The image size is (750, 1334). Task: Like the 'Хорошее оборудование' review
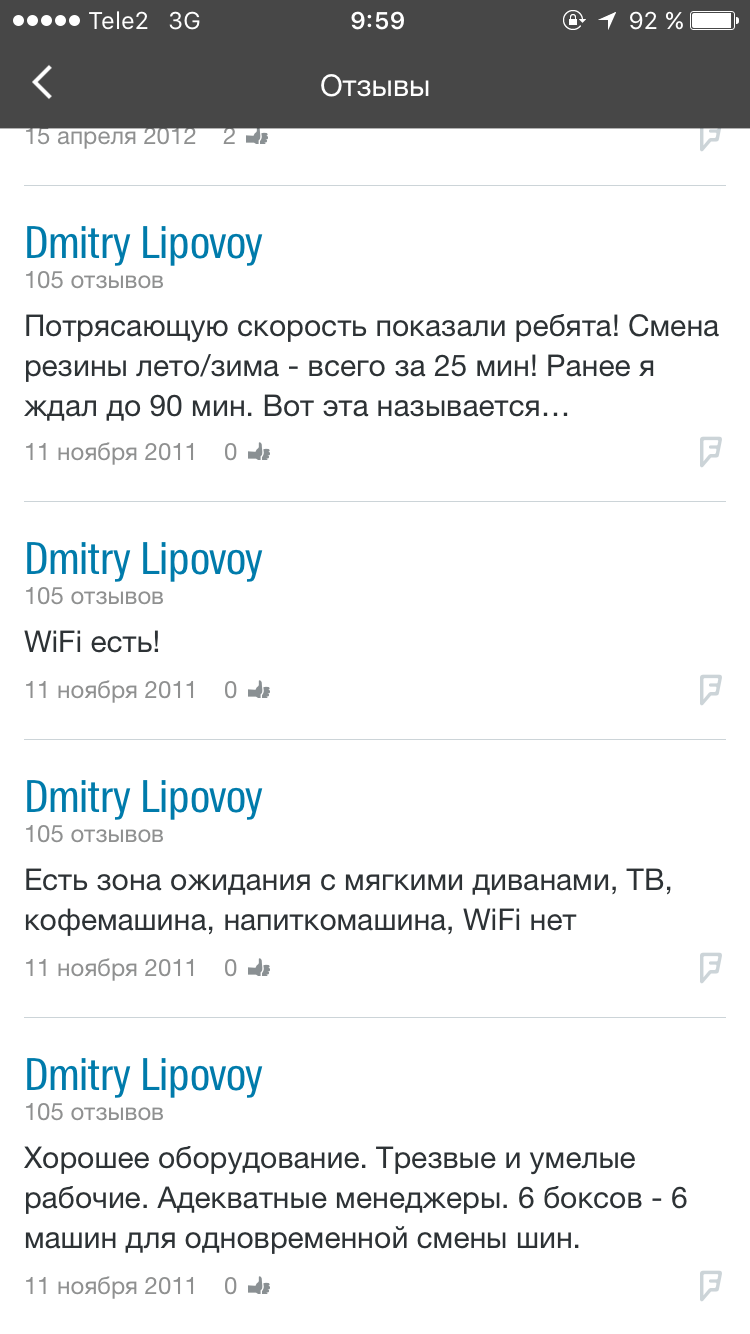coord(259,1286)
